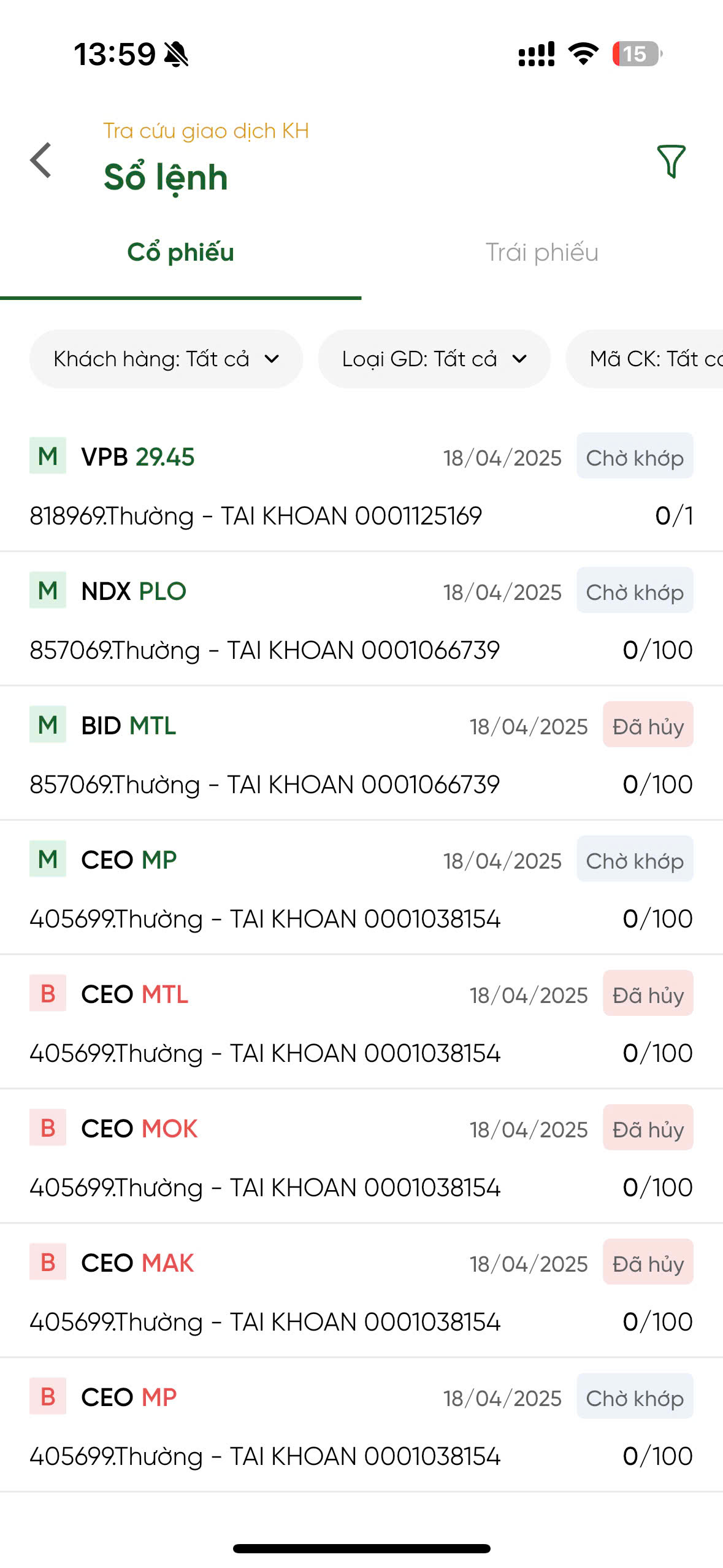Tap the back arrow to exit order book
This screenshot has height=1568, width=723.
pyautogui.click(x=39, y=160)
